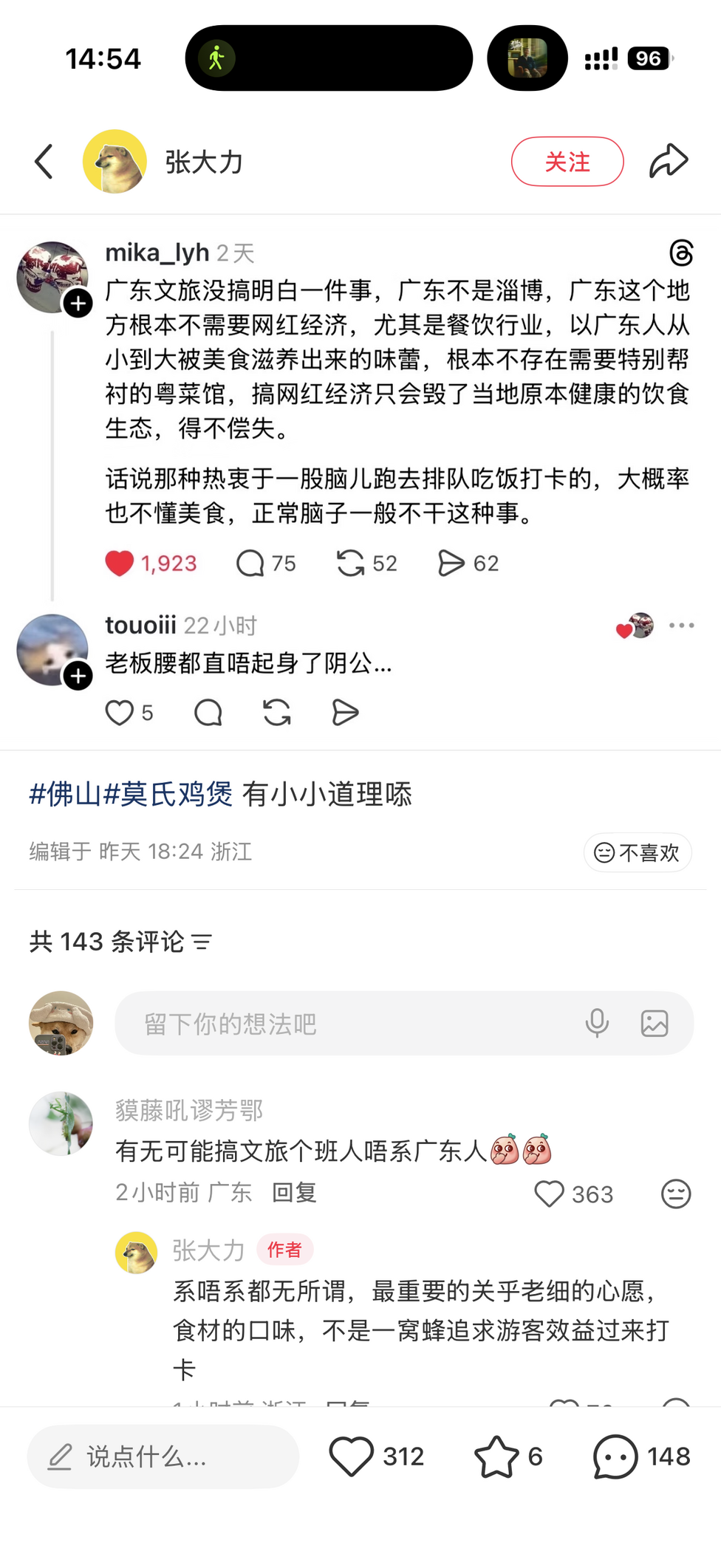This screenshot has width=721, height=1568.
Task: Record a voice comment with microphone
Action: 597,1024
